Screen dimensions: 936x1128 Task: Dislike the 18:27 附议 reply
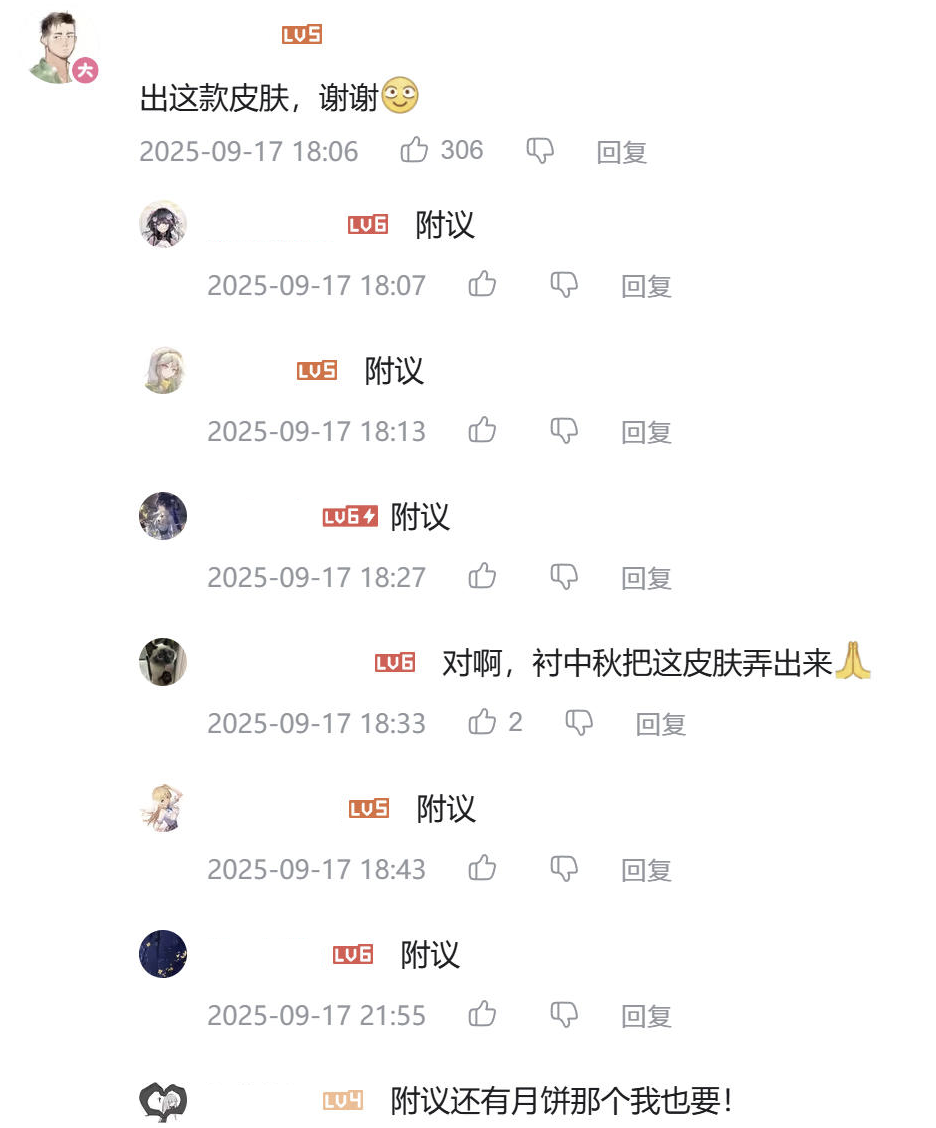564,576
